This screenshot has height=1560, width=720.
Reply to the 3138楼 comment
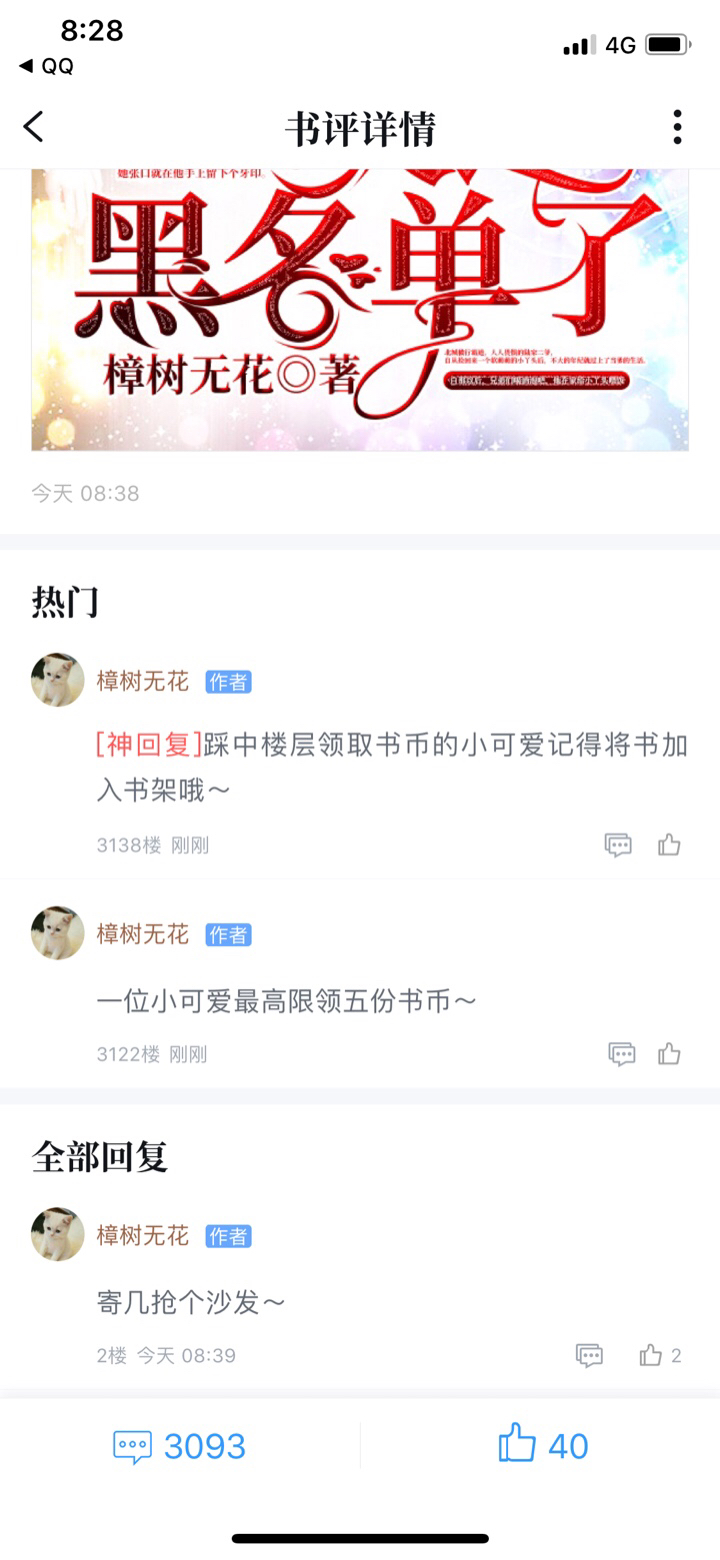coord(618,845)
